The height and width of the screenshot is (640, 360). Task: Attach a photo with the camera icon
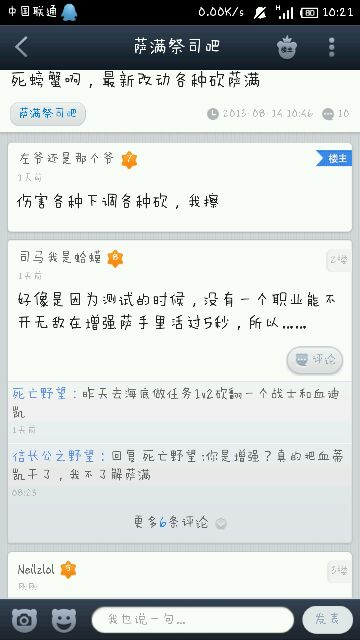coord(24,620)
